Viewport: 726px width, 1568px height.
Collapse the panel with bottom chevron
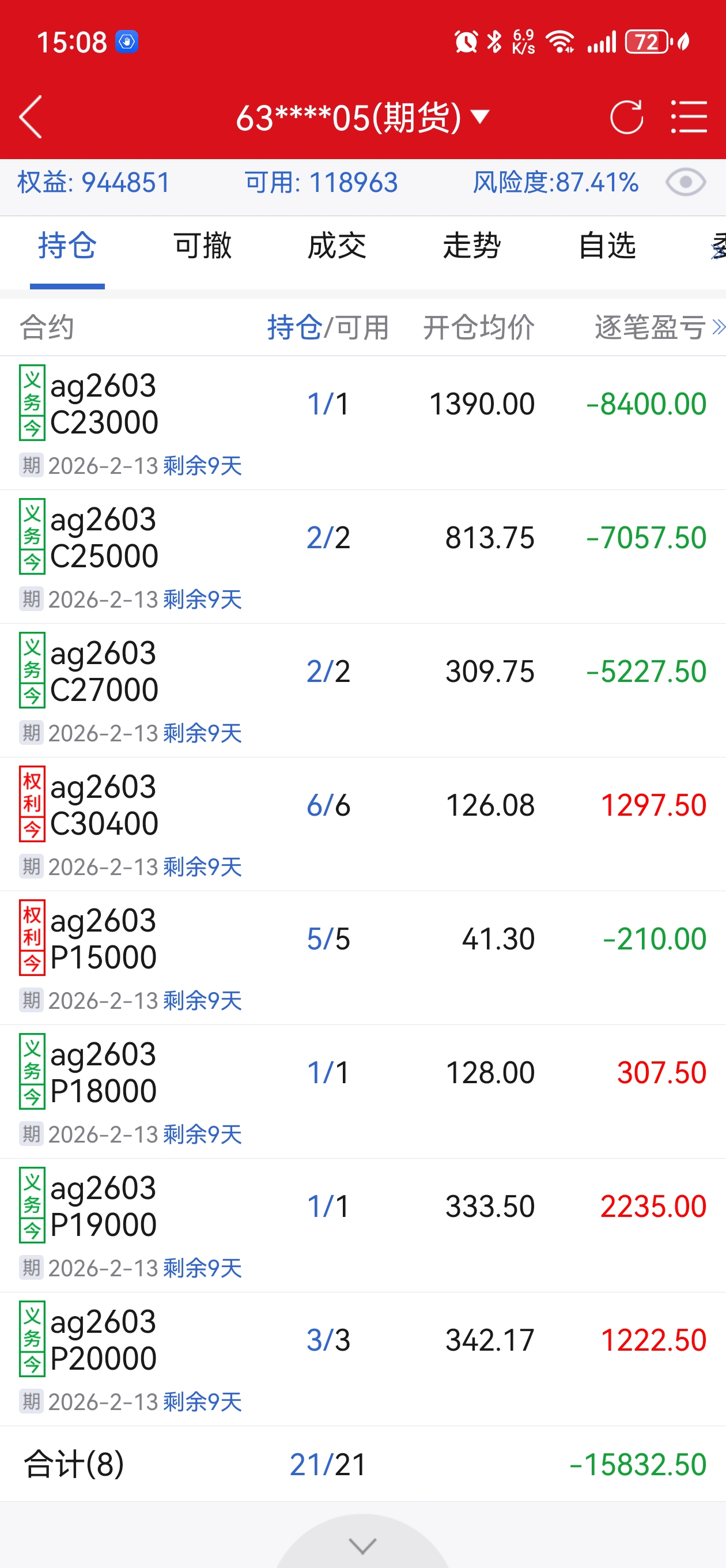point(362,1545)
